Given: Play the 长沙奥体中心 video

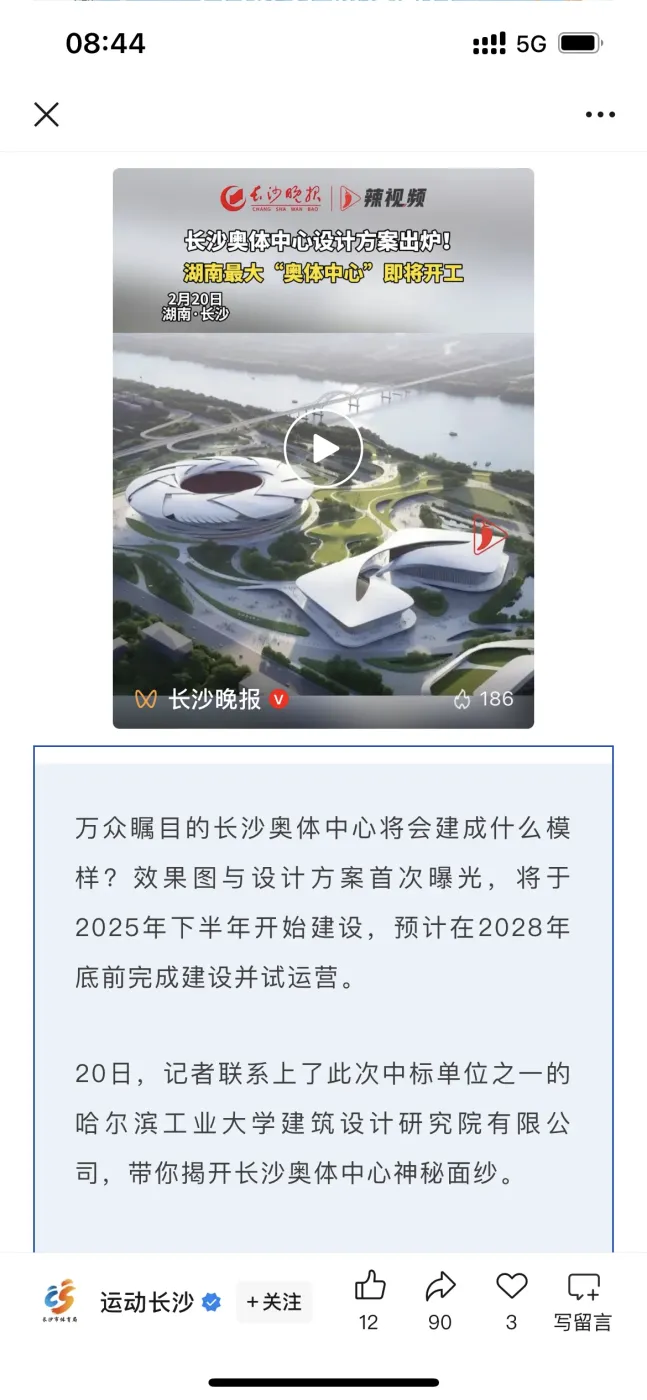Looking at the screenshot, I should pos(323,448).
